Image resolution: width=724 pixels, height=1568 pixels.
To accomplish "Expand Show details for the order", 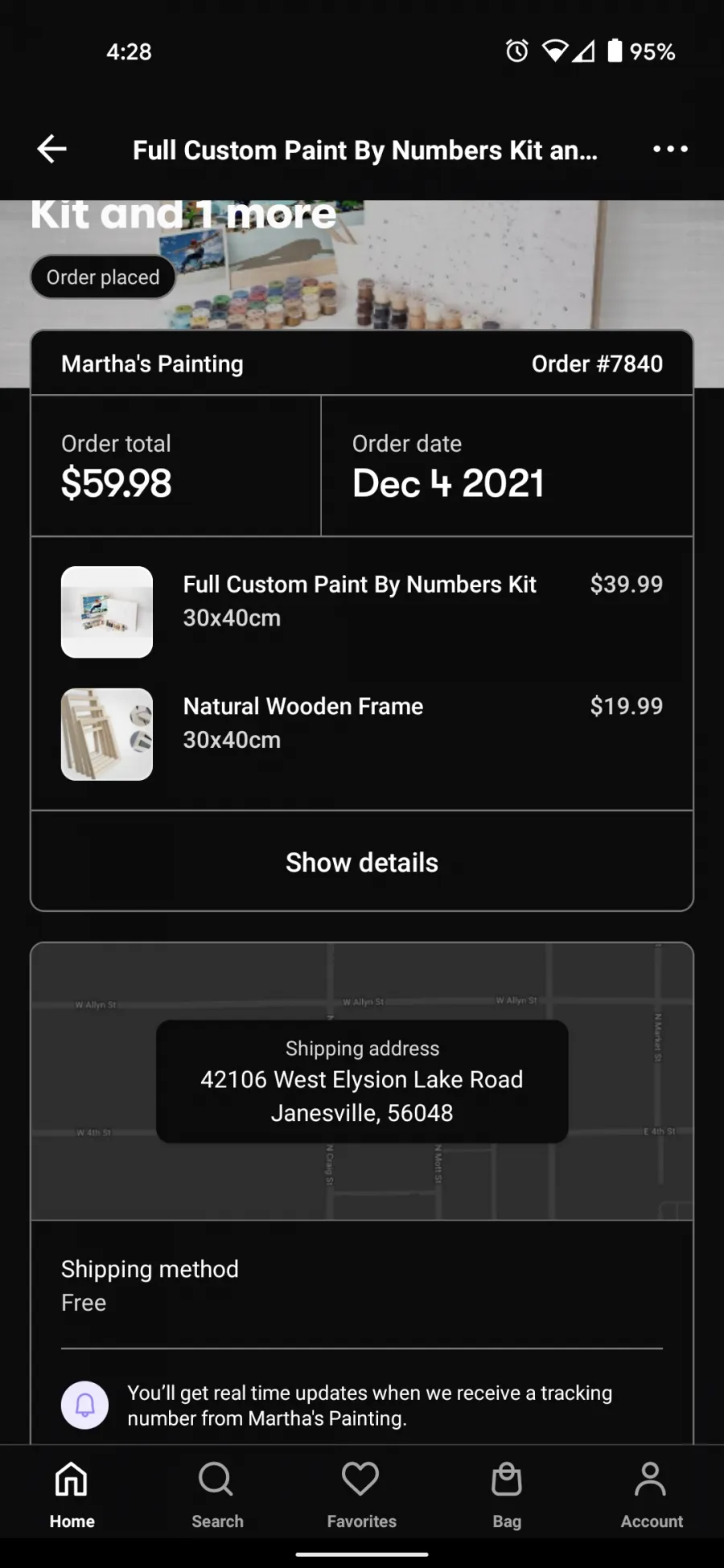I will [x=362, y=862].
